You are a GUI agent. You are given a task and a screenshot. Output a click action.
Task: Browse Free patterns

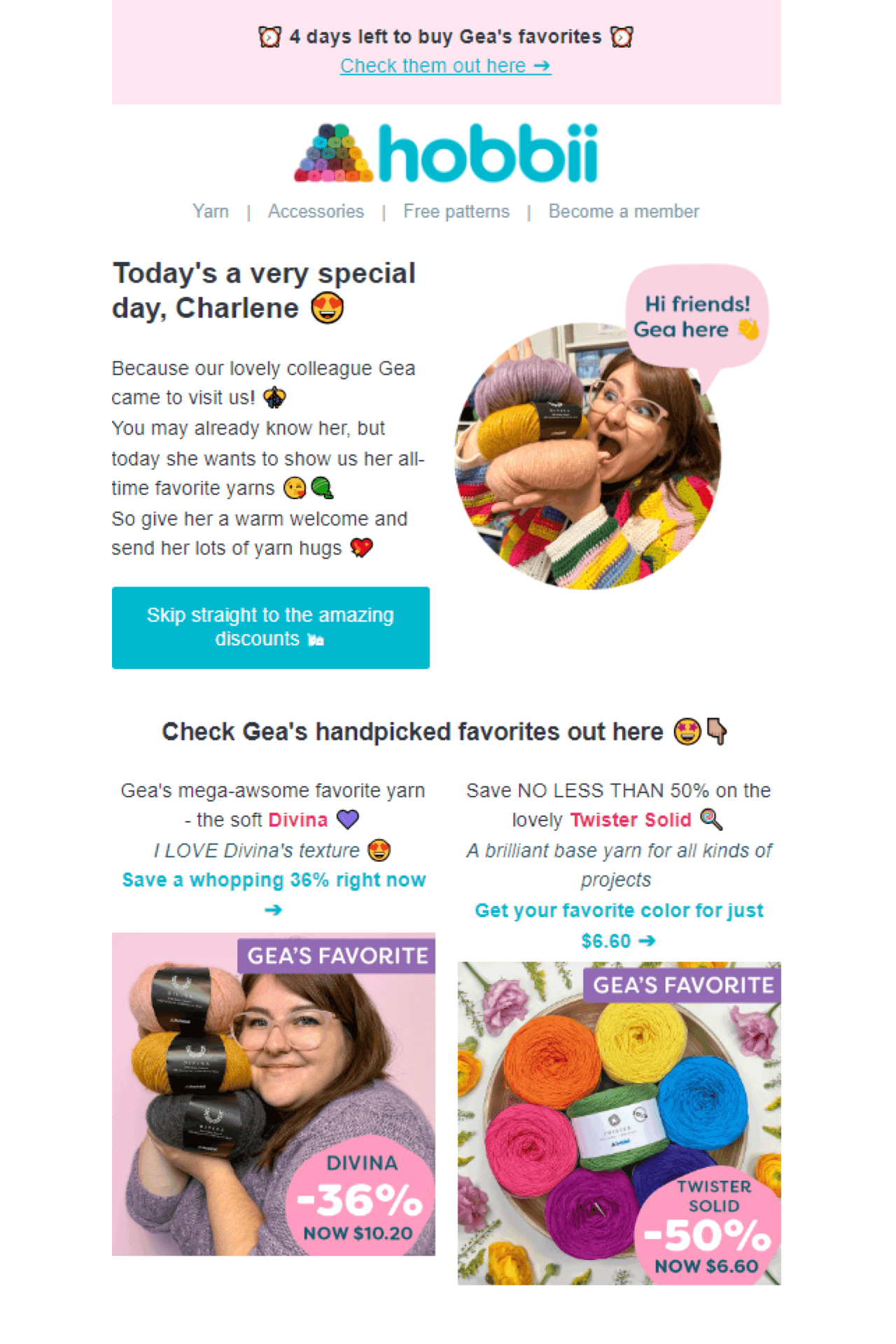tap(456, 211)
